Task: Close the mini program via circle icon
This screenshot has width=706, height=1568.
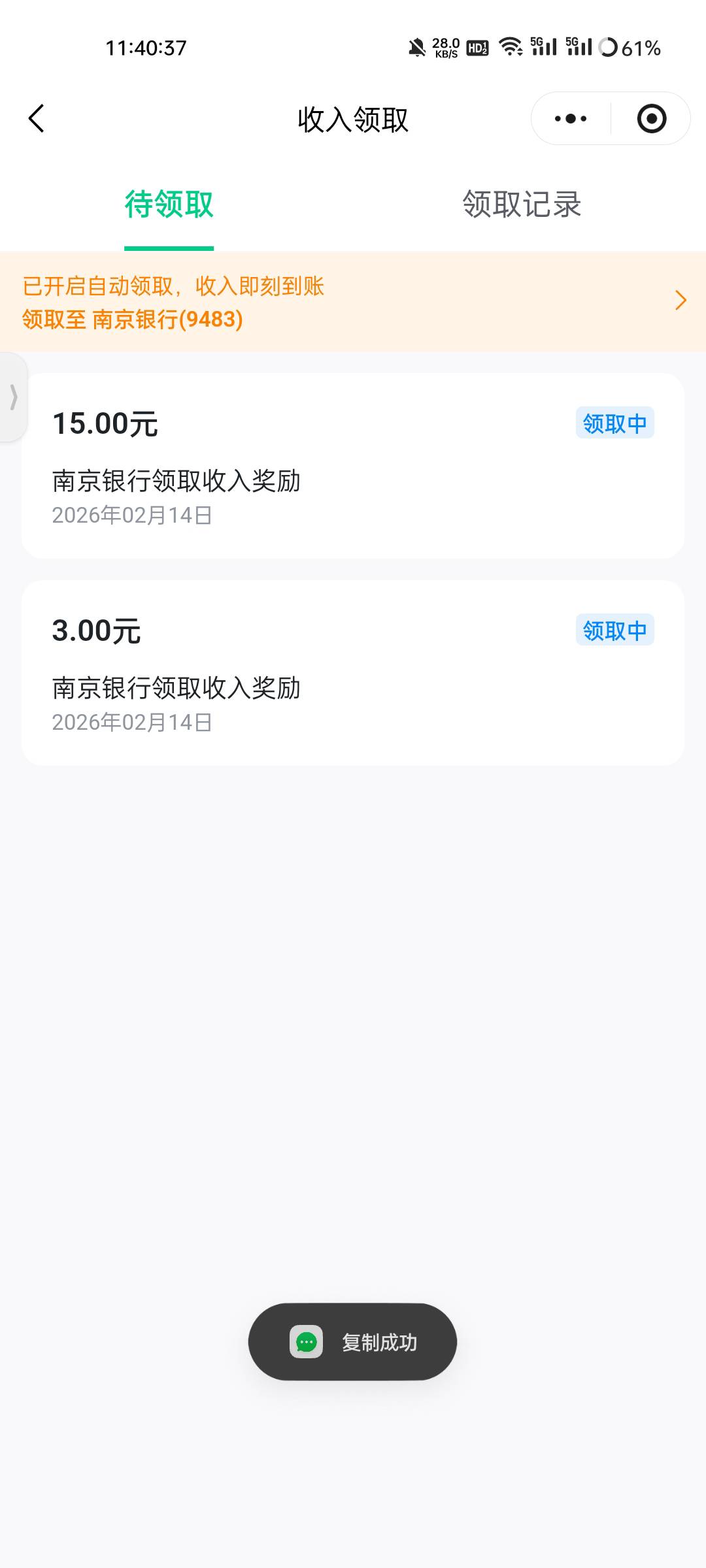Action: coord(651,119)
